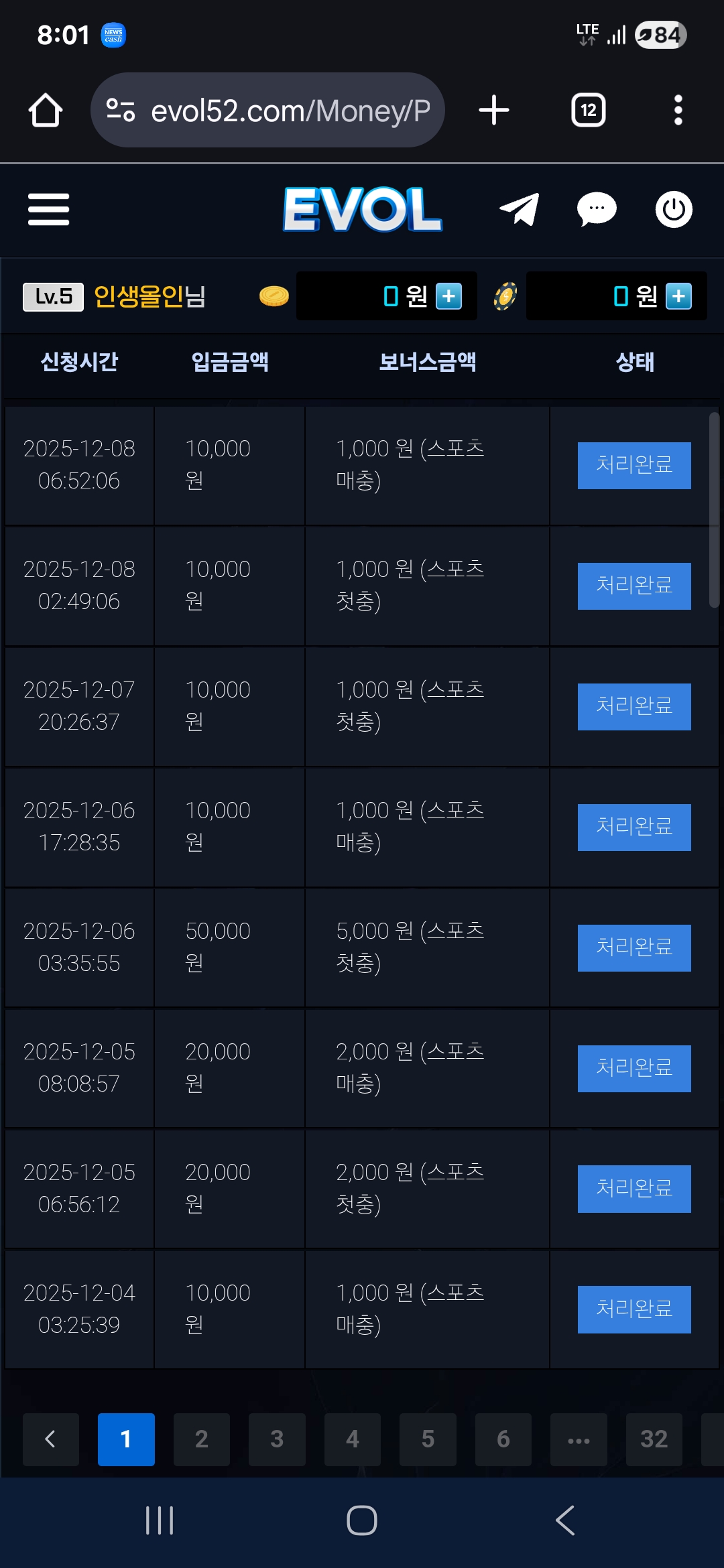Open the chat bubble messages icon
This screenshot has height=1568, width=724.
(x=597, y=209)
